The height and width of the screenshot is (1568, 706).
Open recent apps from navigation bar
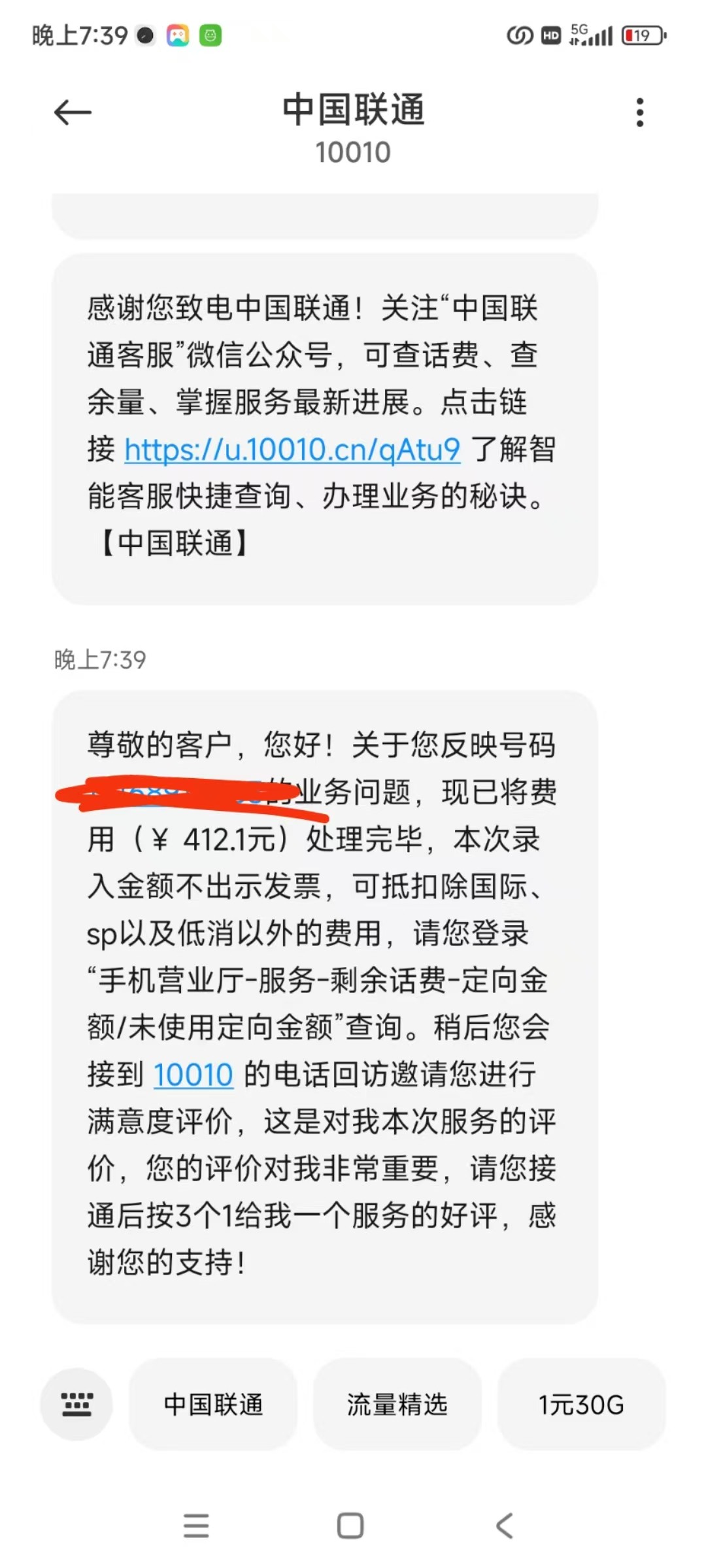click(196, 1526)
